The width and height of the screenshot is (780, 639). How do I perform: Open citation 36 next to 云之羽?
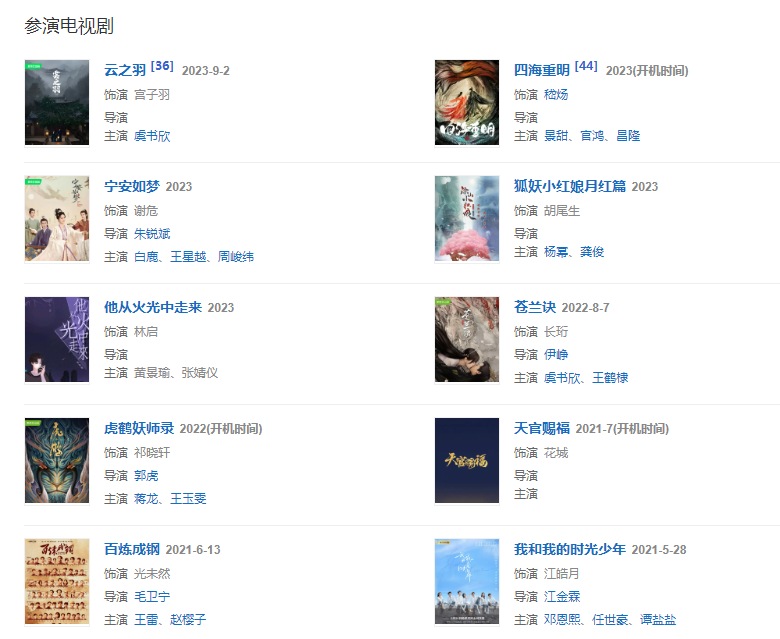click(162, 66)
